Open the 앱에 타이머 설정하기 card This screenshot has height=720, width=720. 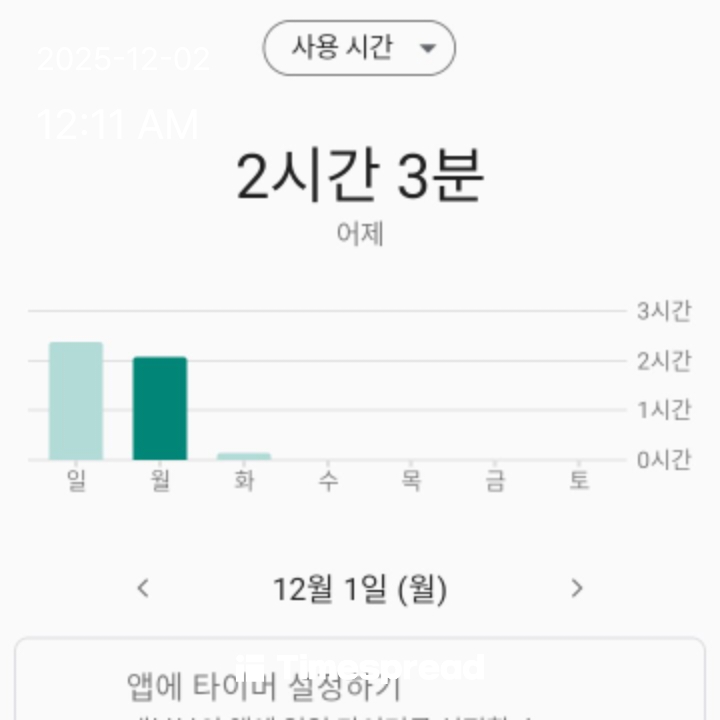(x=360, y=685)
